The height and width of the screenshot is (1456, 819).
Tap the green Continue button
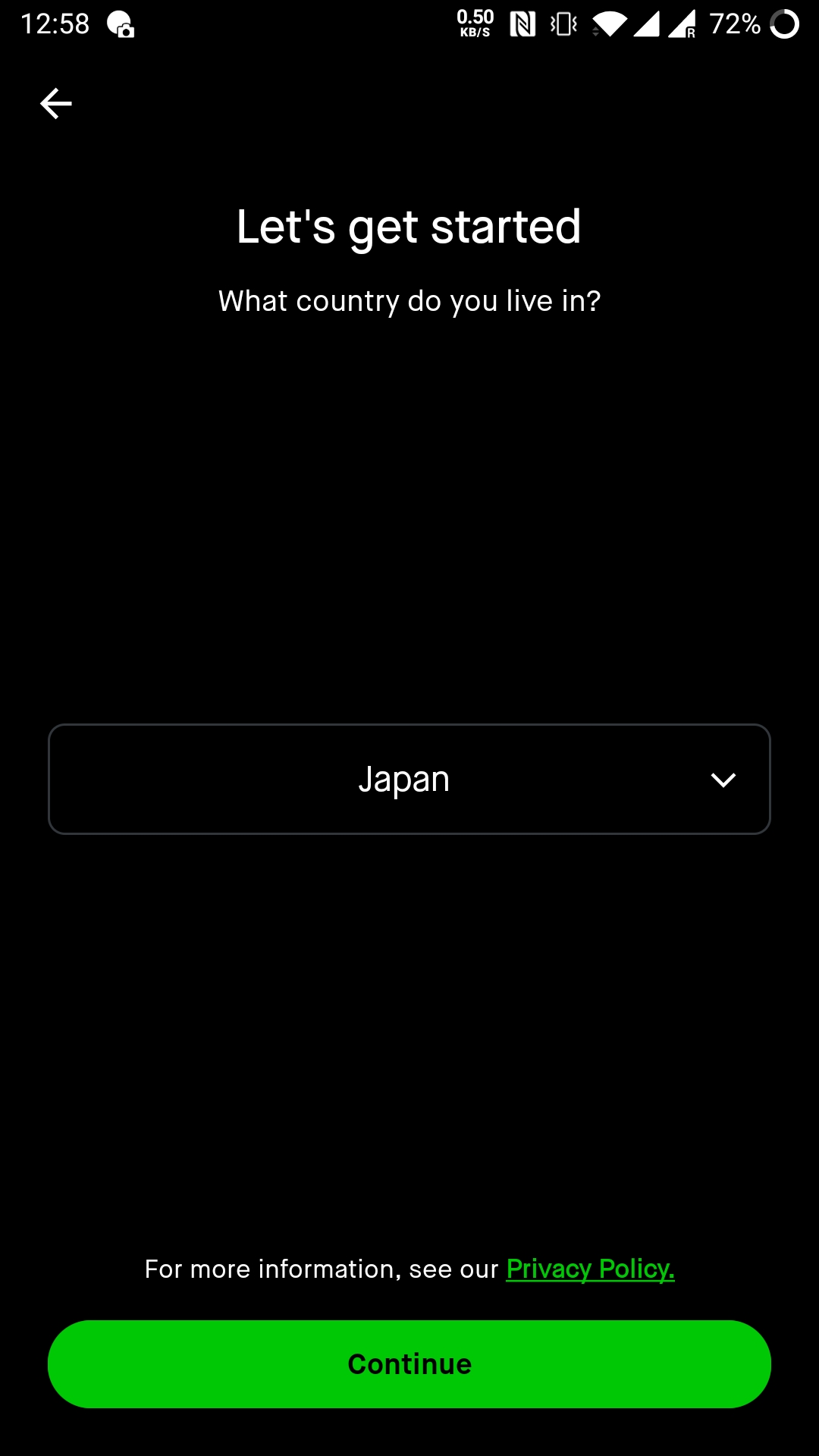409,1363
